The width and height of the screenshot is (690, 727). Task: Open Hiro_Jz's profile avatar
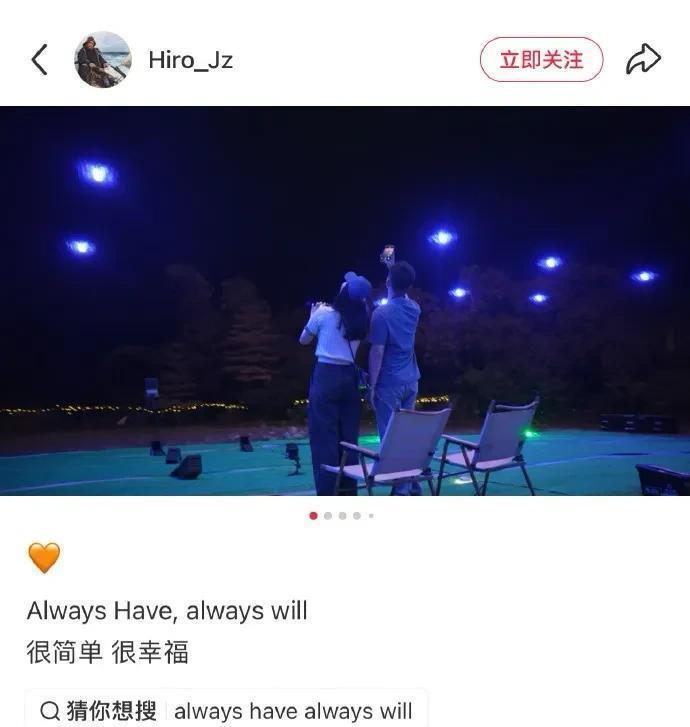[103, 60]
